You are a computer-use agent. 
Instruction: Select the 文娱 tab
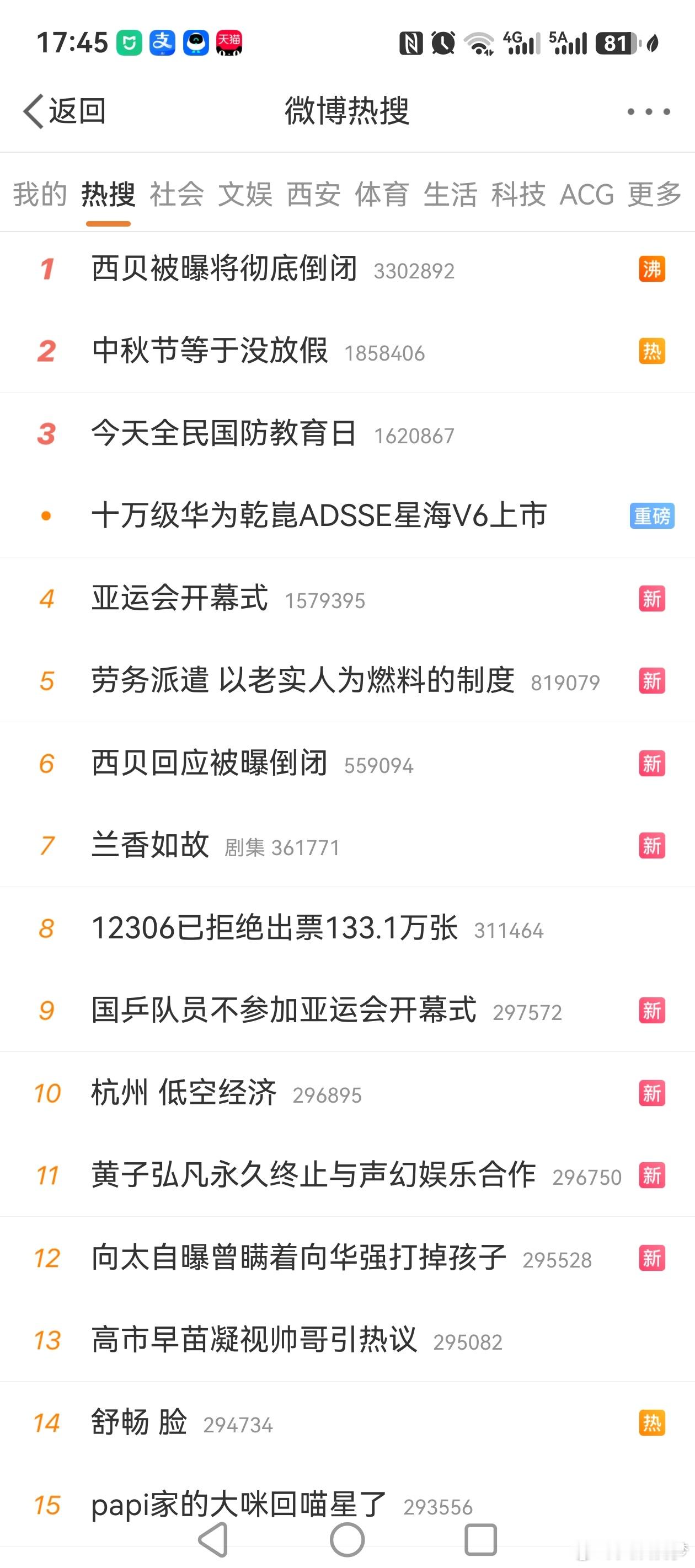coord(245,195)
